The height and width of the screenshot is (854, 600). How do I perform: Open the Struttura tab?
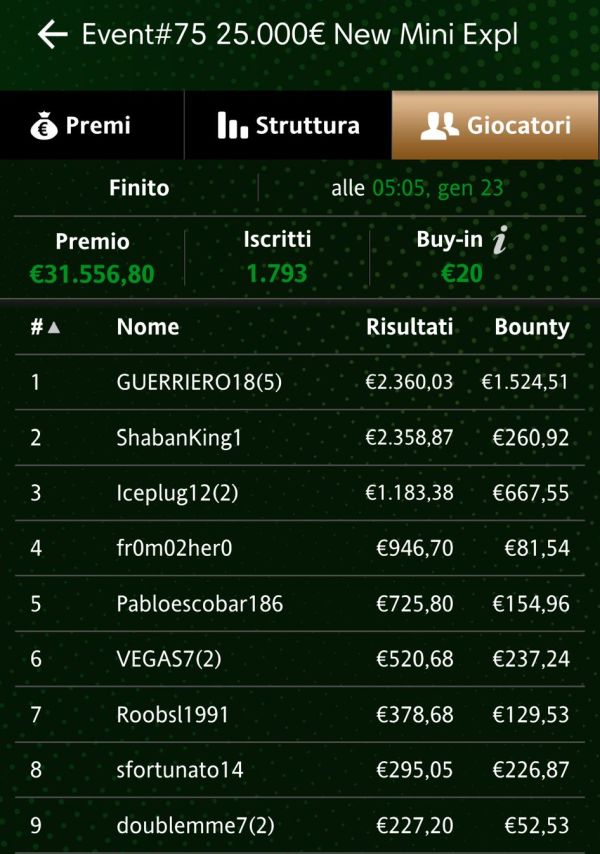tap(288, 126)
